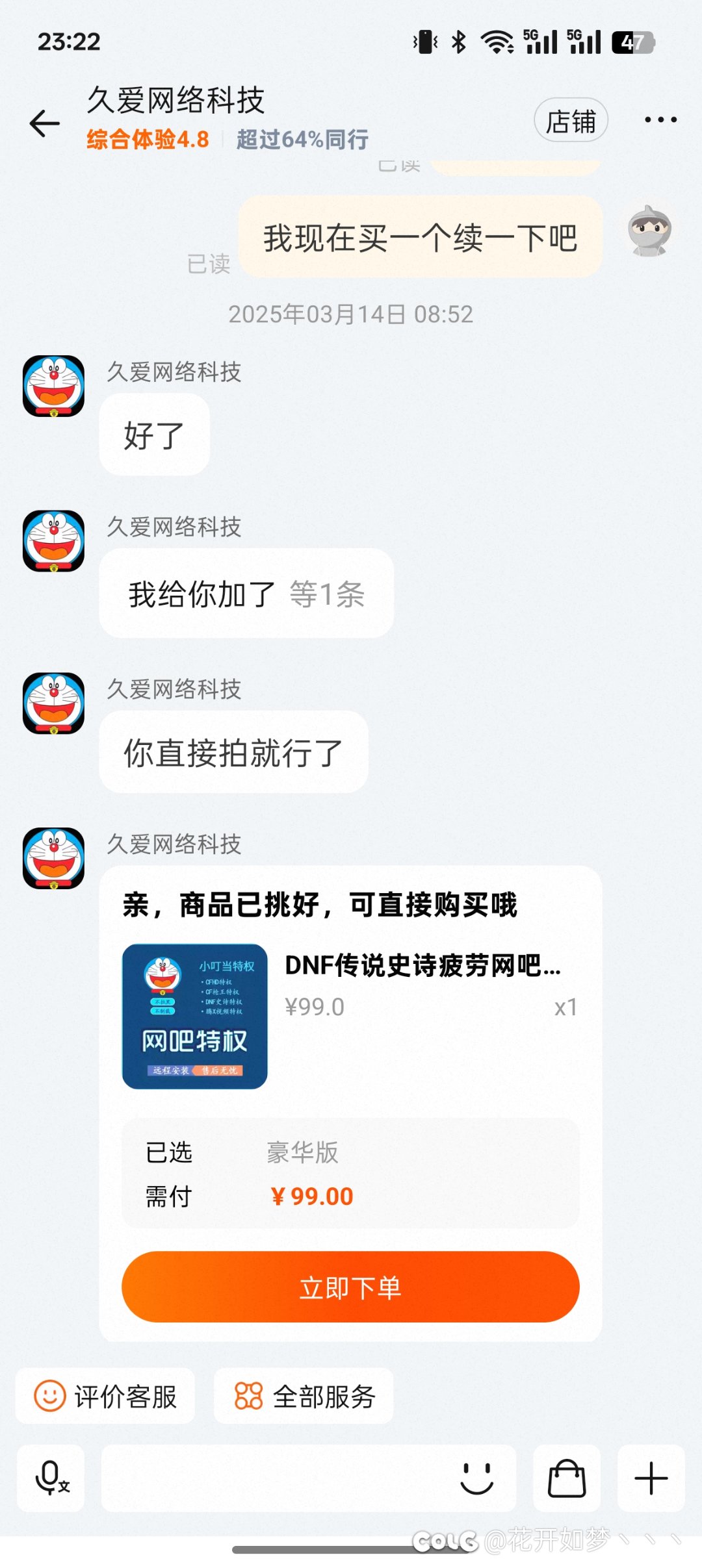The width and height of the screenshot is (702, 1568).
Task: Open the 店铺 shop page
Action: 571,121
